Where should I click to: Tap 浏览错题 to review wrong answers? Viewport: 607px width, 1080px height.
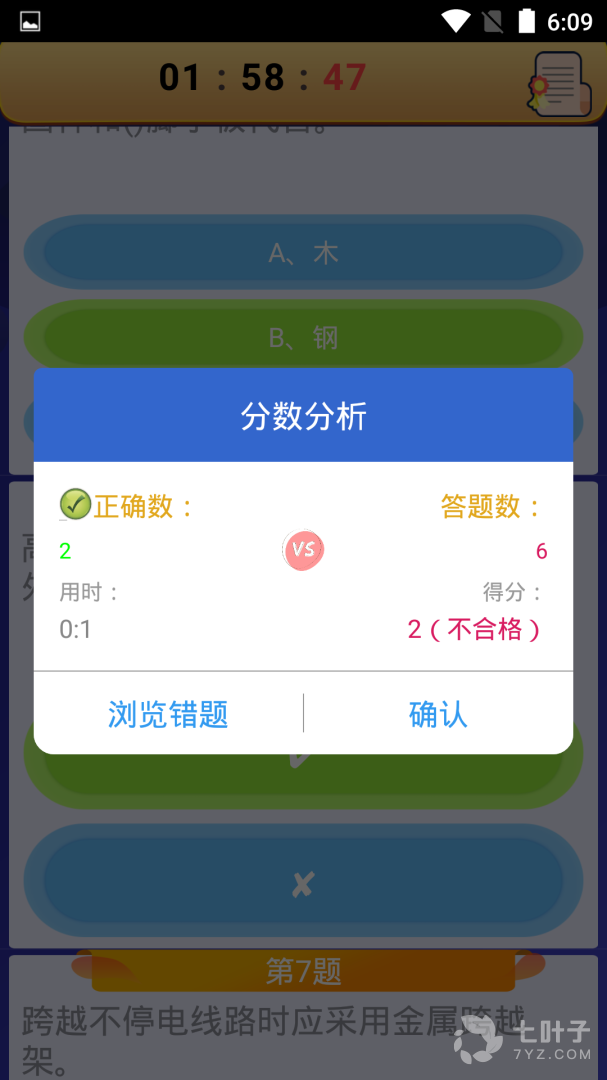[x=168, y=714]
